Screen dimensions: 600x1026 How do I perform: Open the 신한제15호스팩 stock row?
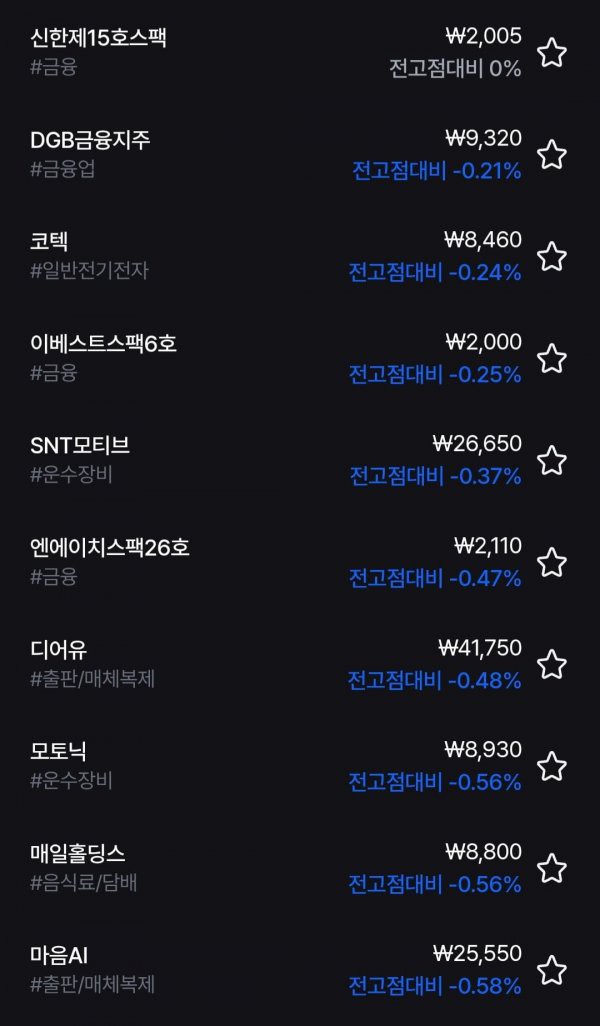250,52
